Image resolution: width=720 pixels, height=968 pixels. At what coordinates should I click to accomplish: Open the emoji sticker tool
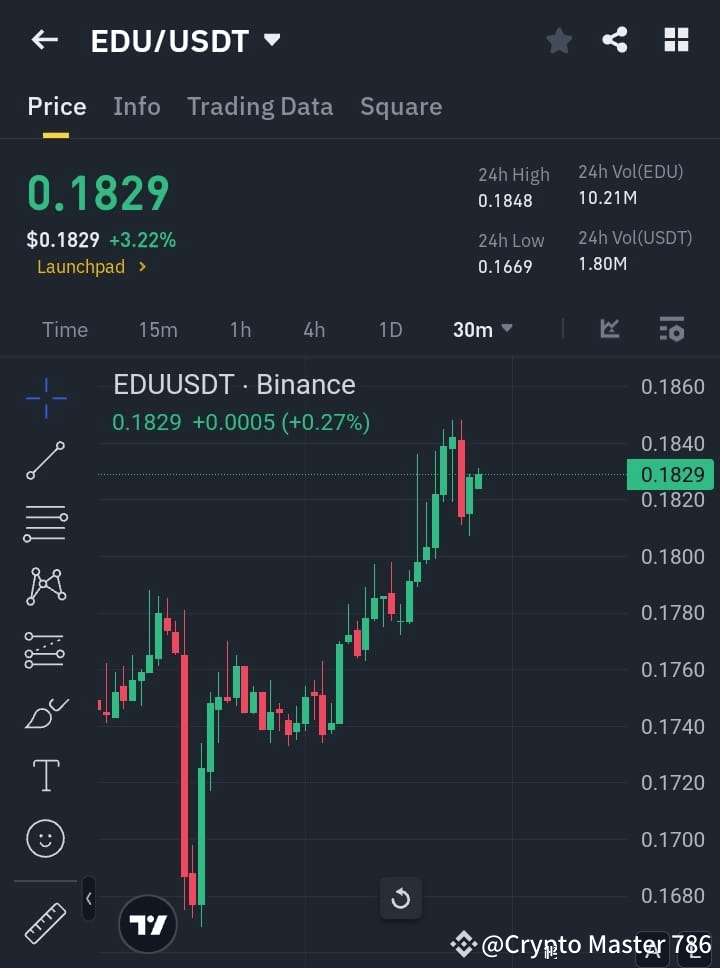45,838
